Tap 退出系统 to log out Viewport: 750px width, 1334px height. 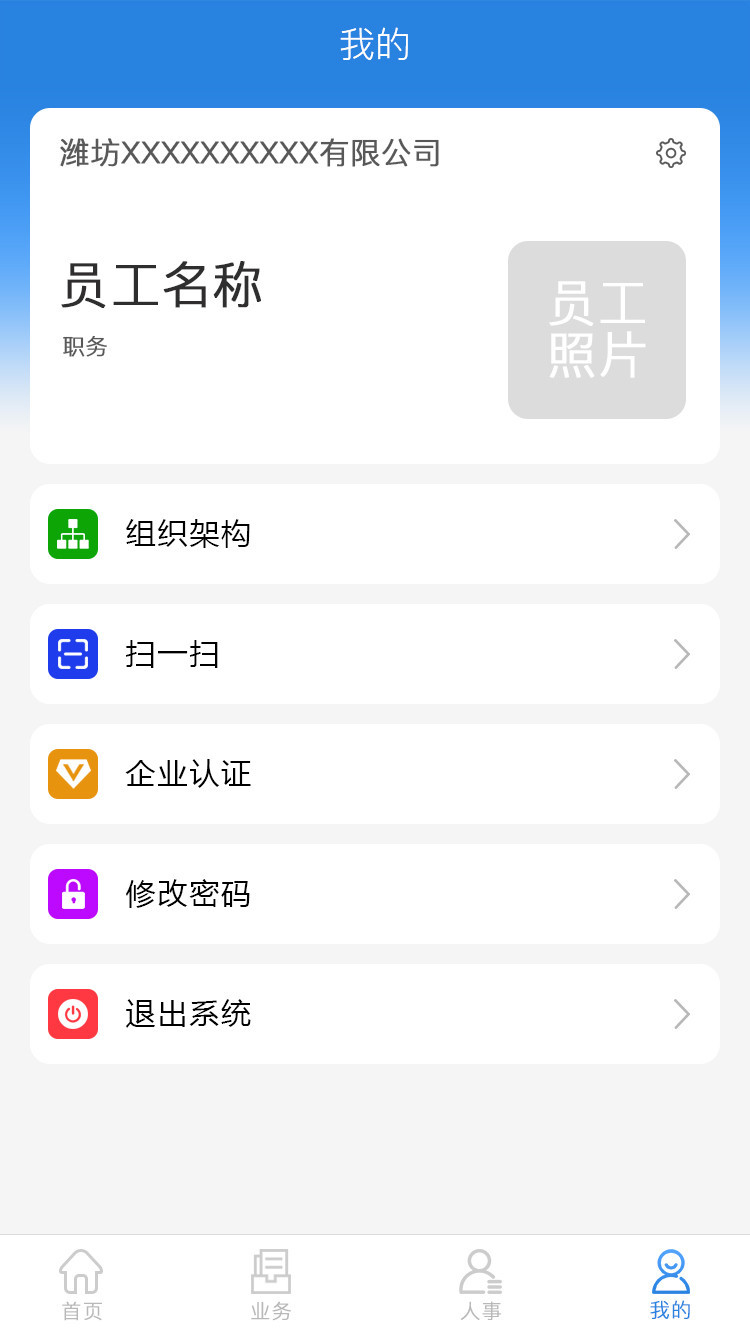point(186,1014)
